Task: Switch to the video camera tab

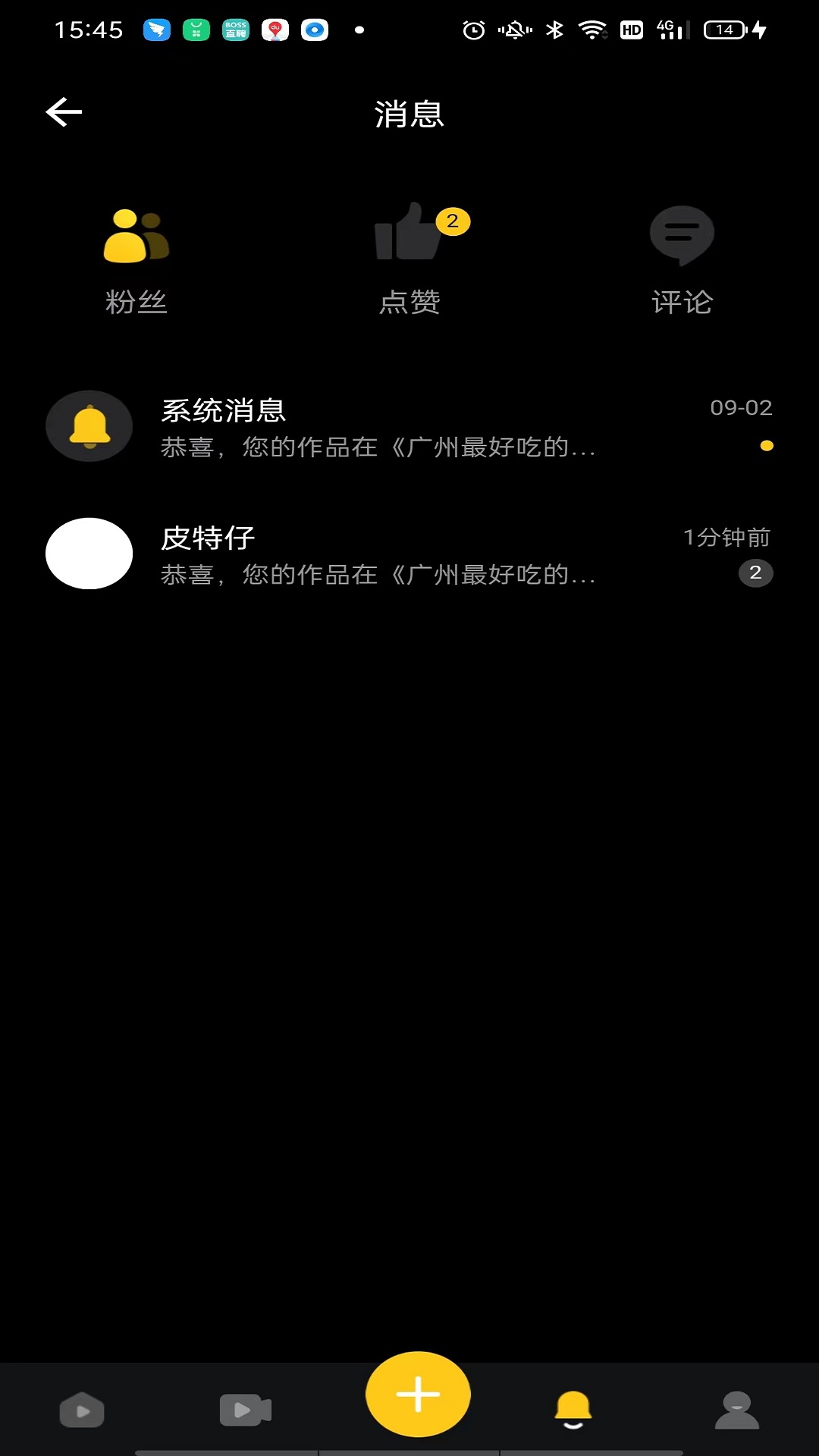Action: [245, 1410]
